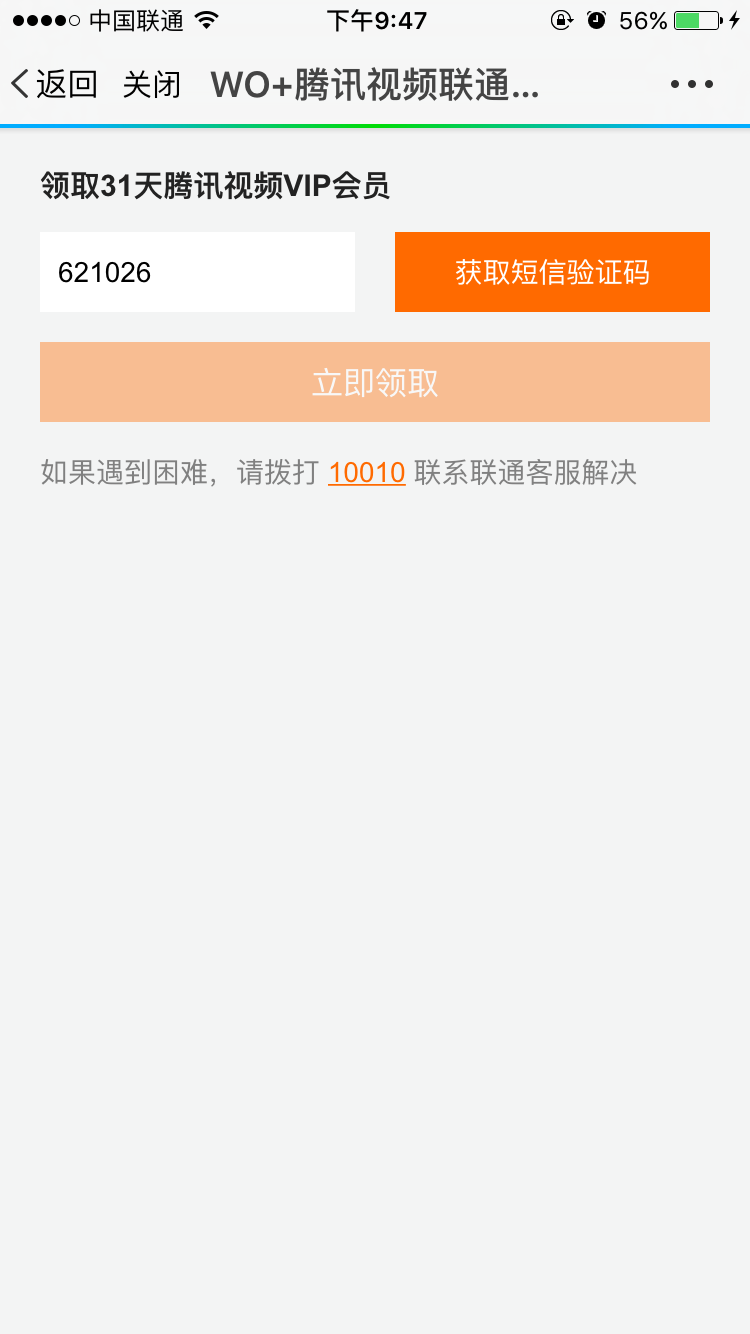750x1334 pixels.
Task: Open the three-dot overflow menu
Action: (x=692, y=85)
